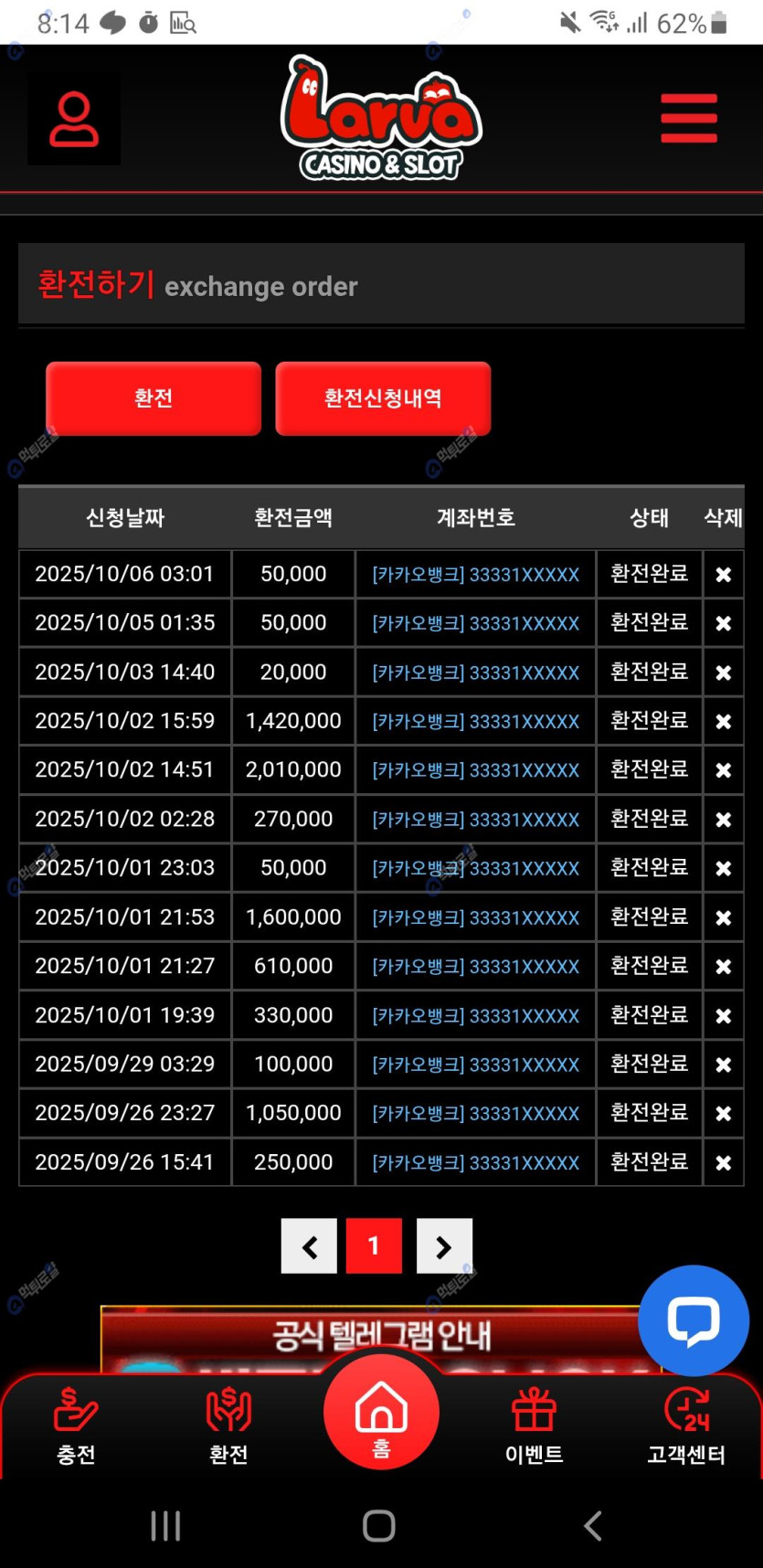Switch to the 충전 tab

tap(76, 1425)
